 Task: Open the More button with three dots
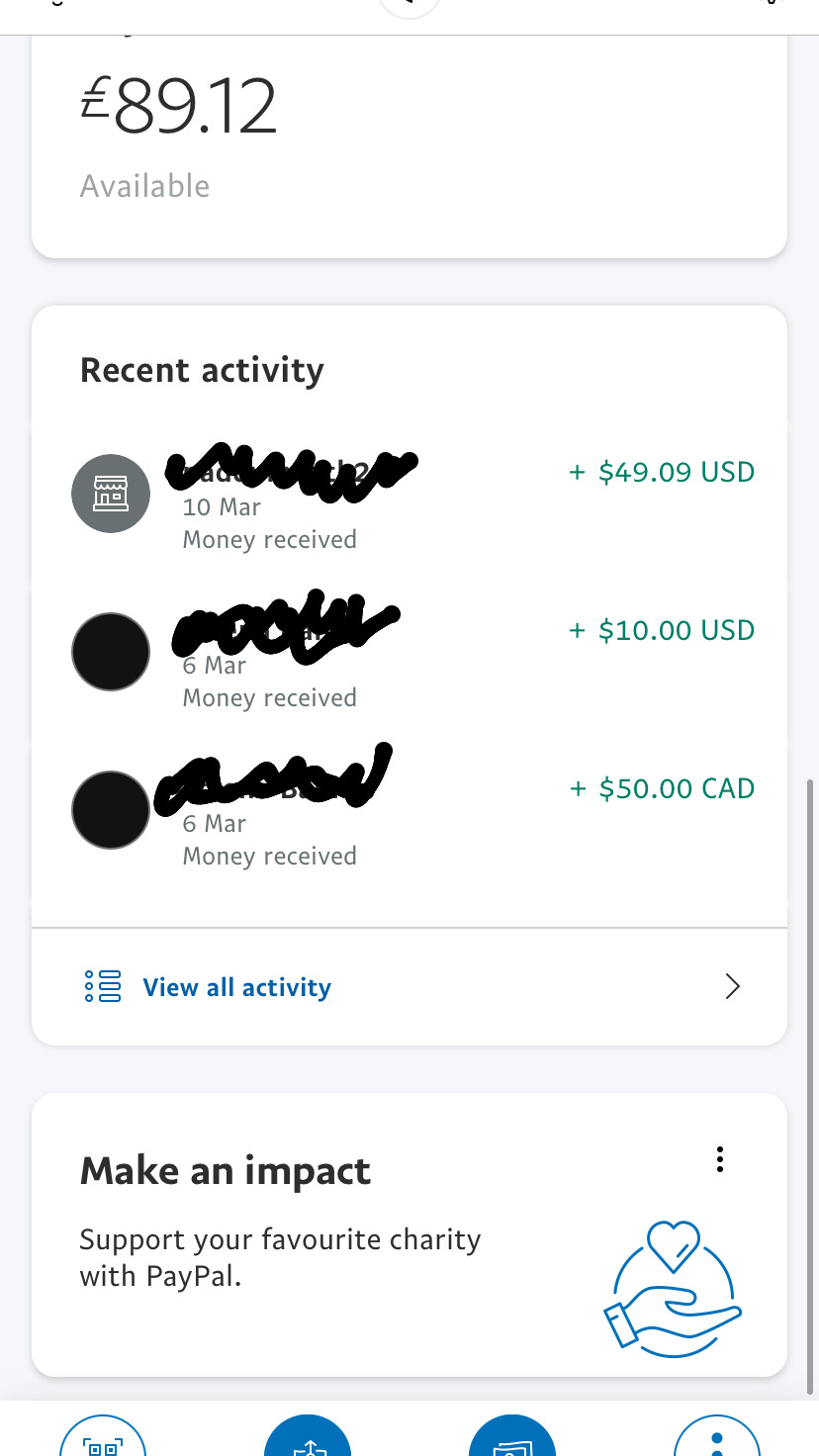point(717,1436)
